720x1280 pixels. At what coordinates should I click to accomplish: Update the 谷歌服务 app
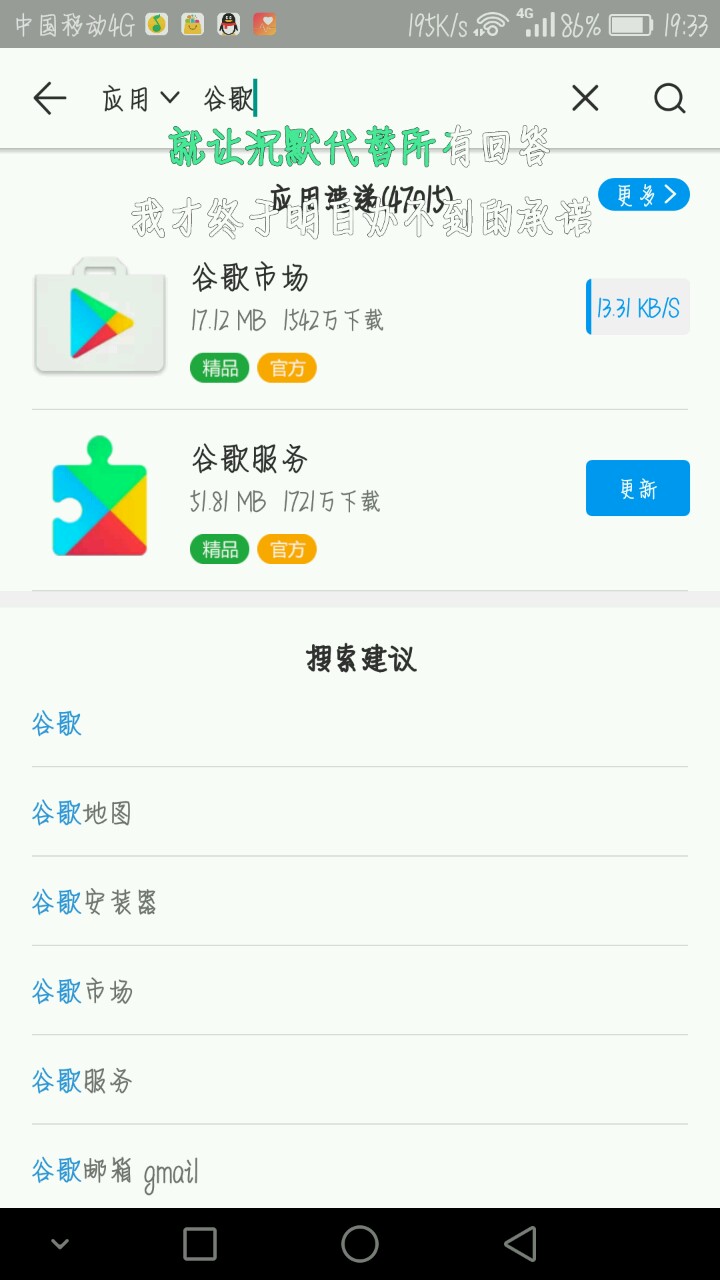(638, 488)
